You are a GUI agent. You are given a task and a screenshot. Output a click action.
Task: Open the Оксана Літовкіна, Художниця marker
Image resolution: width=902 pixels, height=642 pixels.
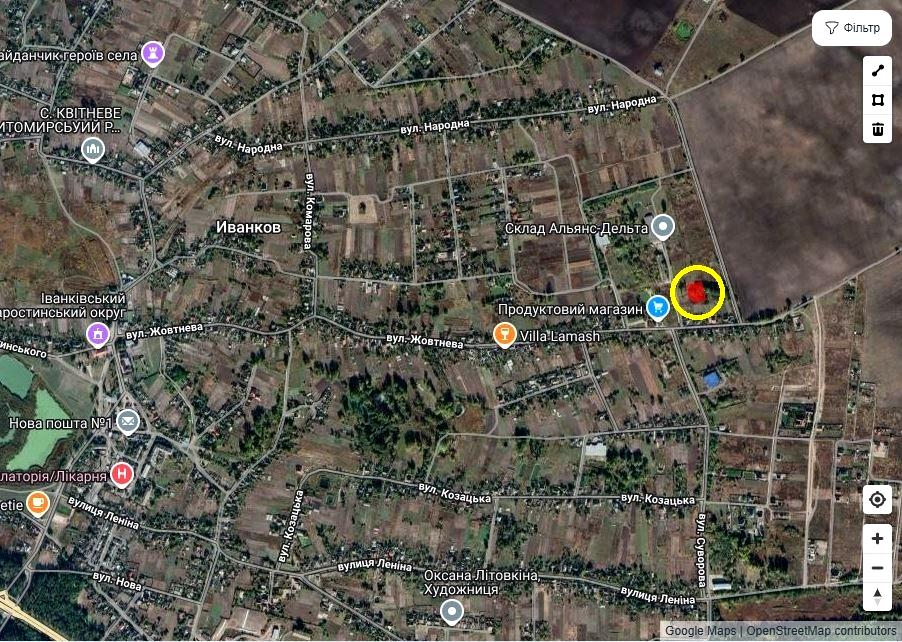coord(453,609)
